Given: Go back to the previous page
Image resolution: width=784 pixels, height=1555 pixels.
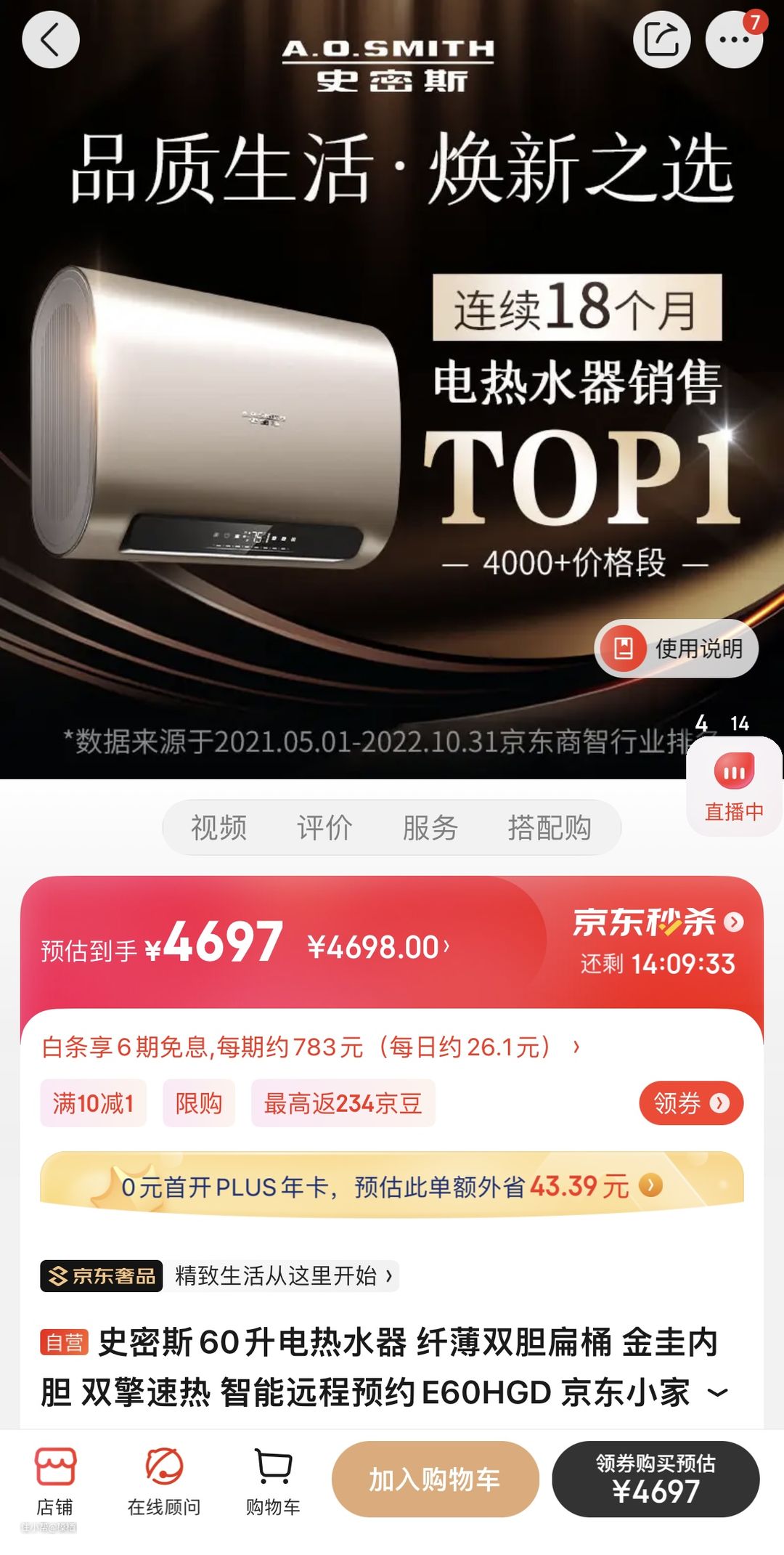Looking at the screenshot, I should coord(50,40).
